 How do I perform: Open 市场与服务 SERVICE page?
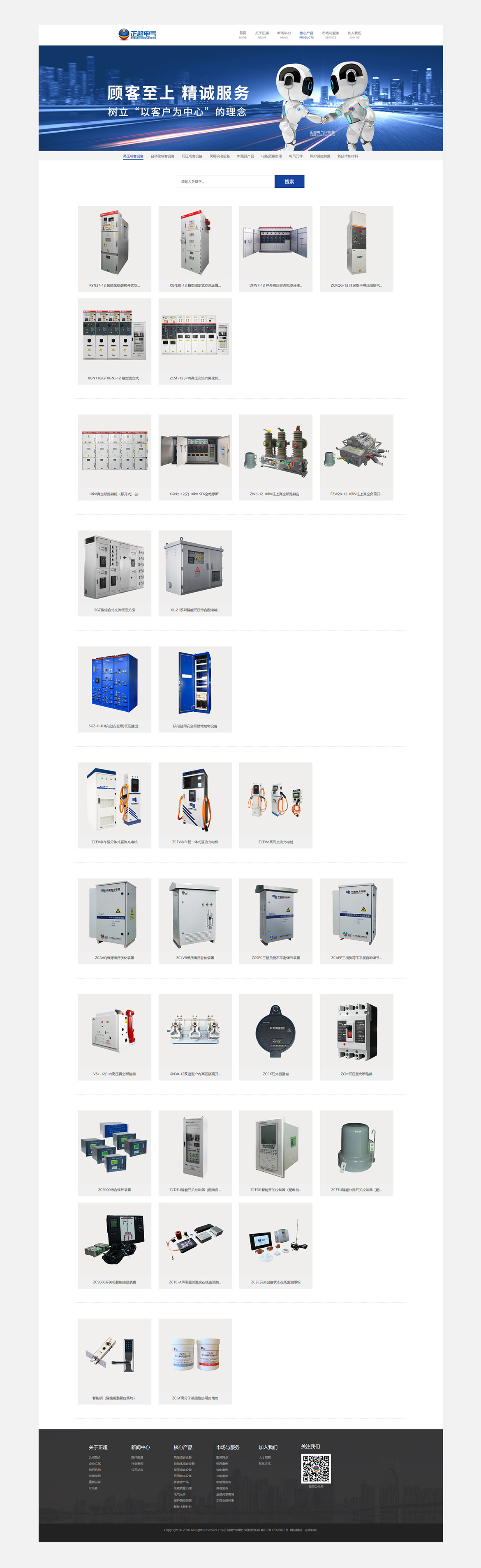tap(331, 34)
